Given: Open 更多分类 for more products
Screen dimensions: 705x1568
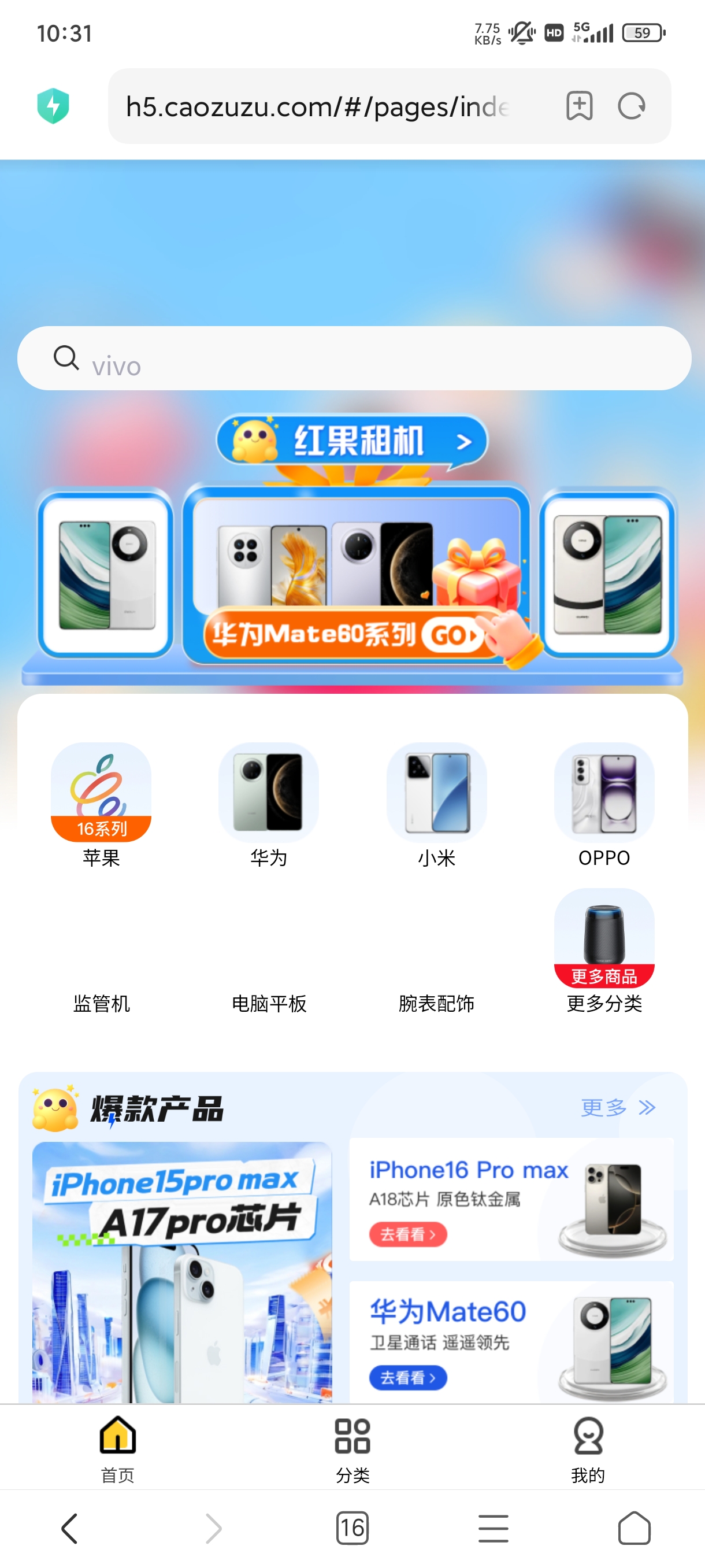Looking at the screenshot, I should tap(604, 952).
